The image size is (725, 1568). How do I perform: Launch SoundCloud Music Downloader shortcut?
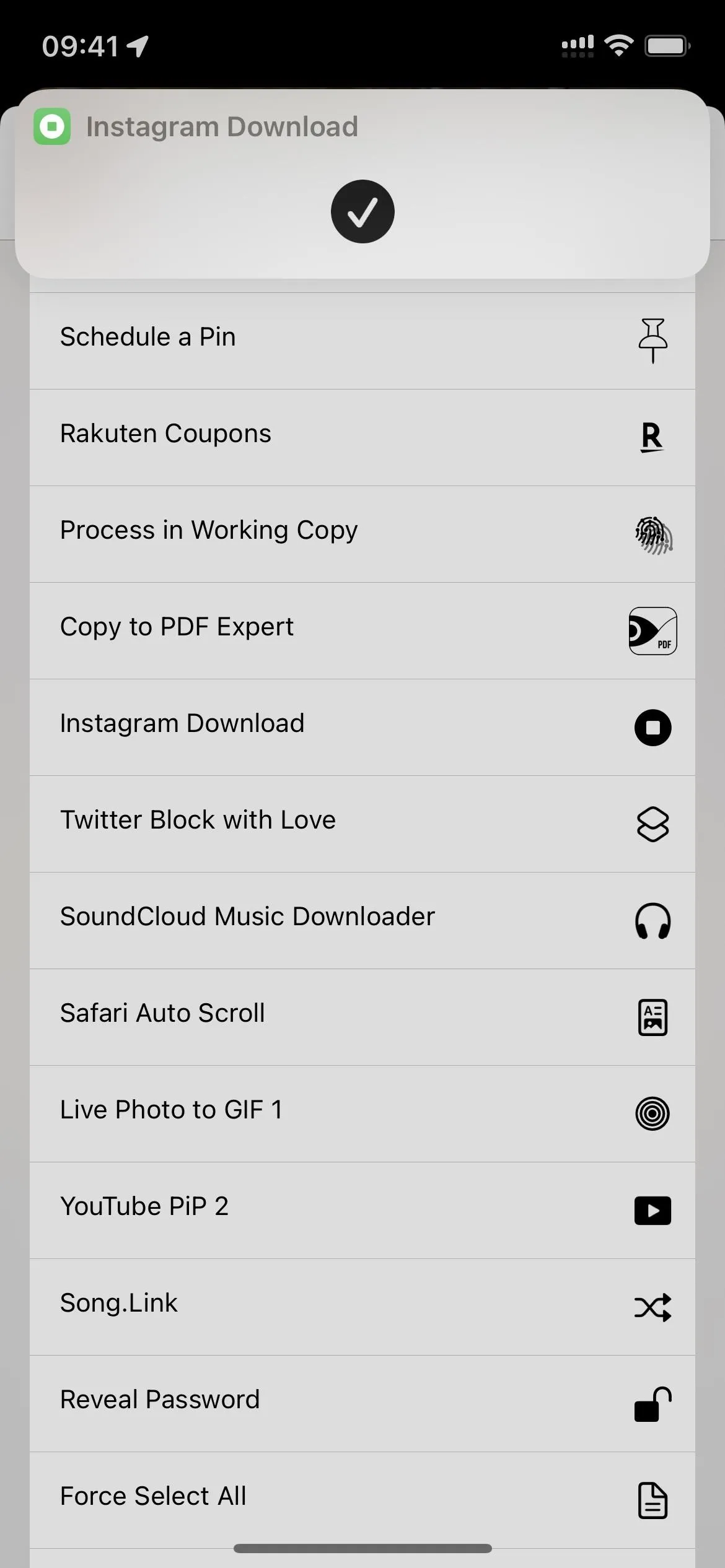pyautogui.click(x=362, y=920)
